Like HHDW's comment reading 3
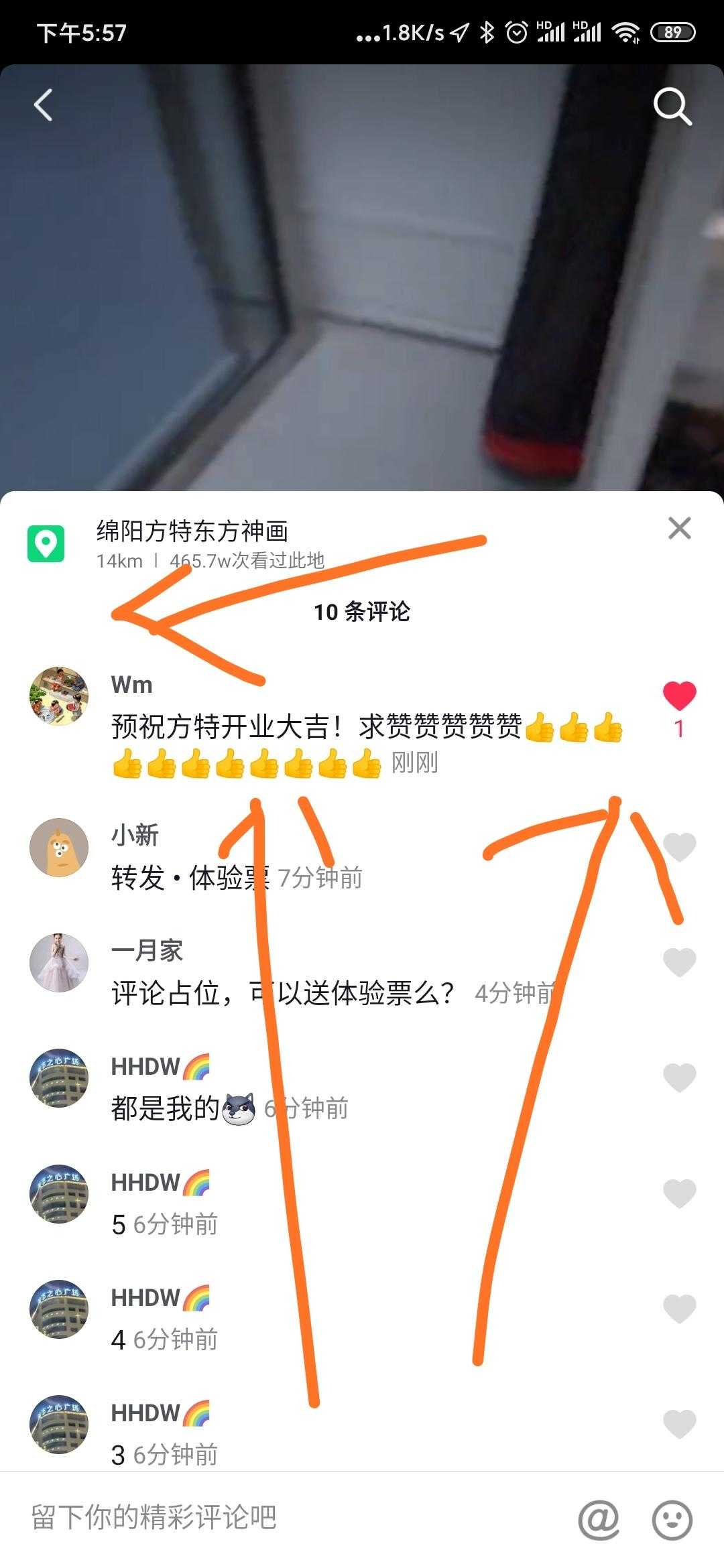Viewport: 724px width, 1568px height. (x=679, y=1423)
